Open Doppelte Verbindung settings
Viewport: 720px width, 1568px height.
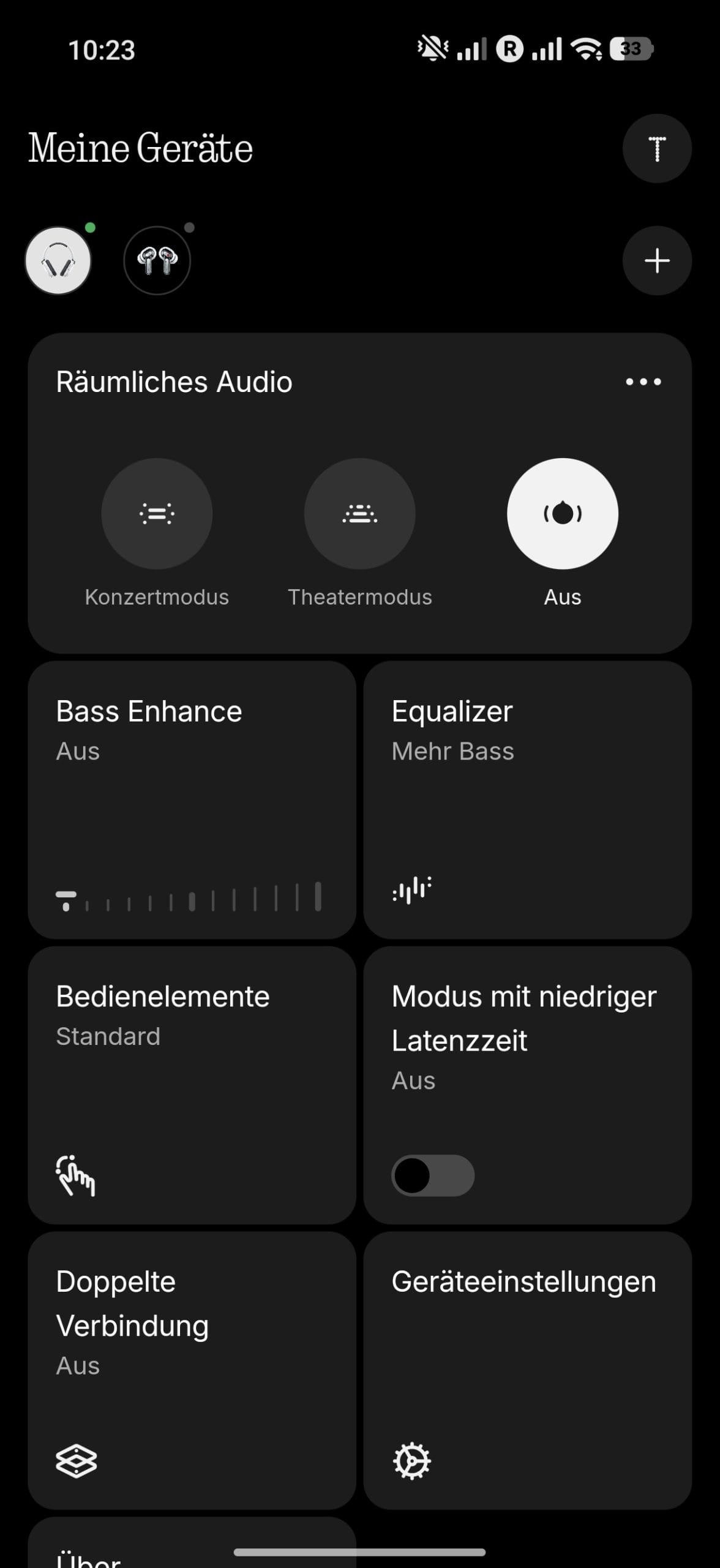[192, 1370]
